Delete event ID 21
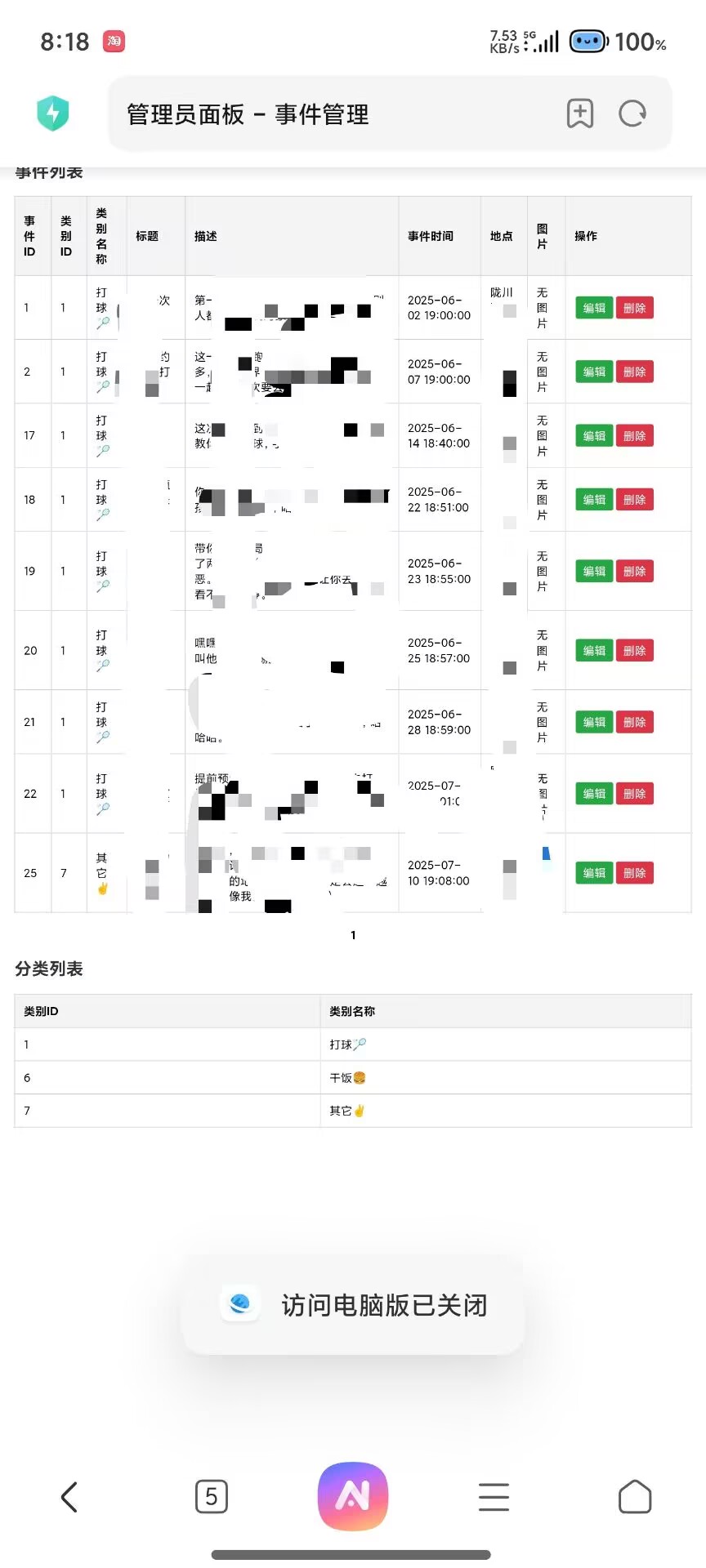 pyautogui.click(x=634, y=723)
